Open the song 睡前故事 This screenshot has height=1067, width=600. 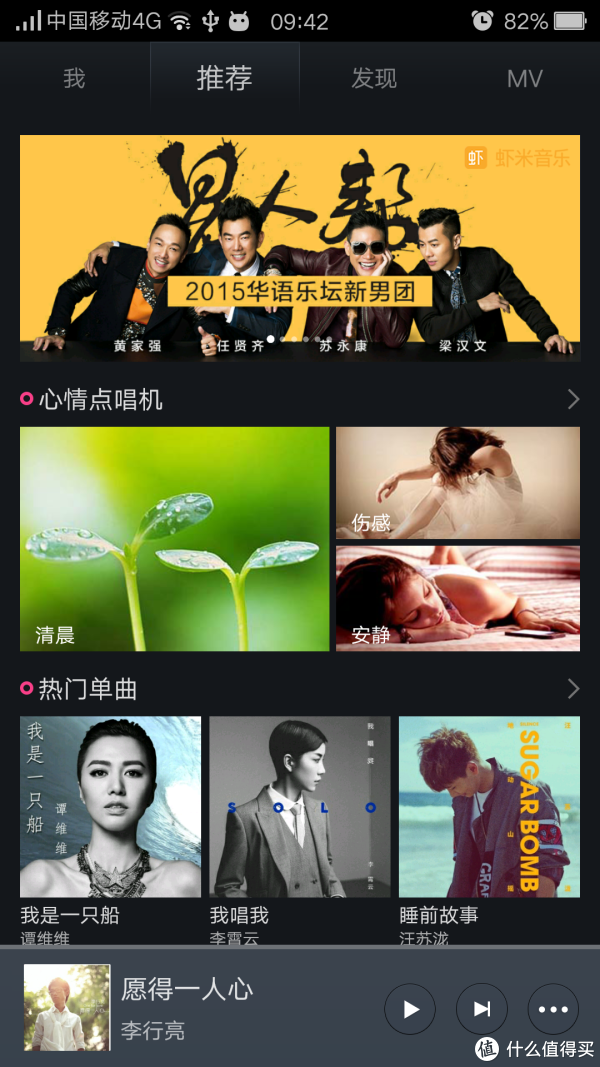(x=489, y=808)
